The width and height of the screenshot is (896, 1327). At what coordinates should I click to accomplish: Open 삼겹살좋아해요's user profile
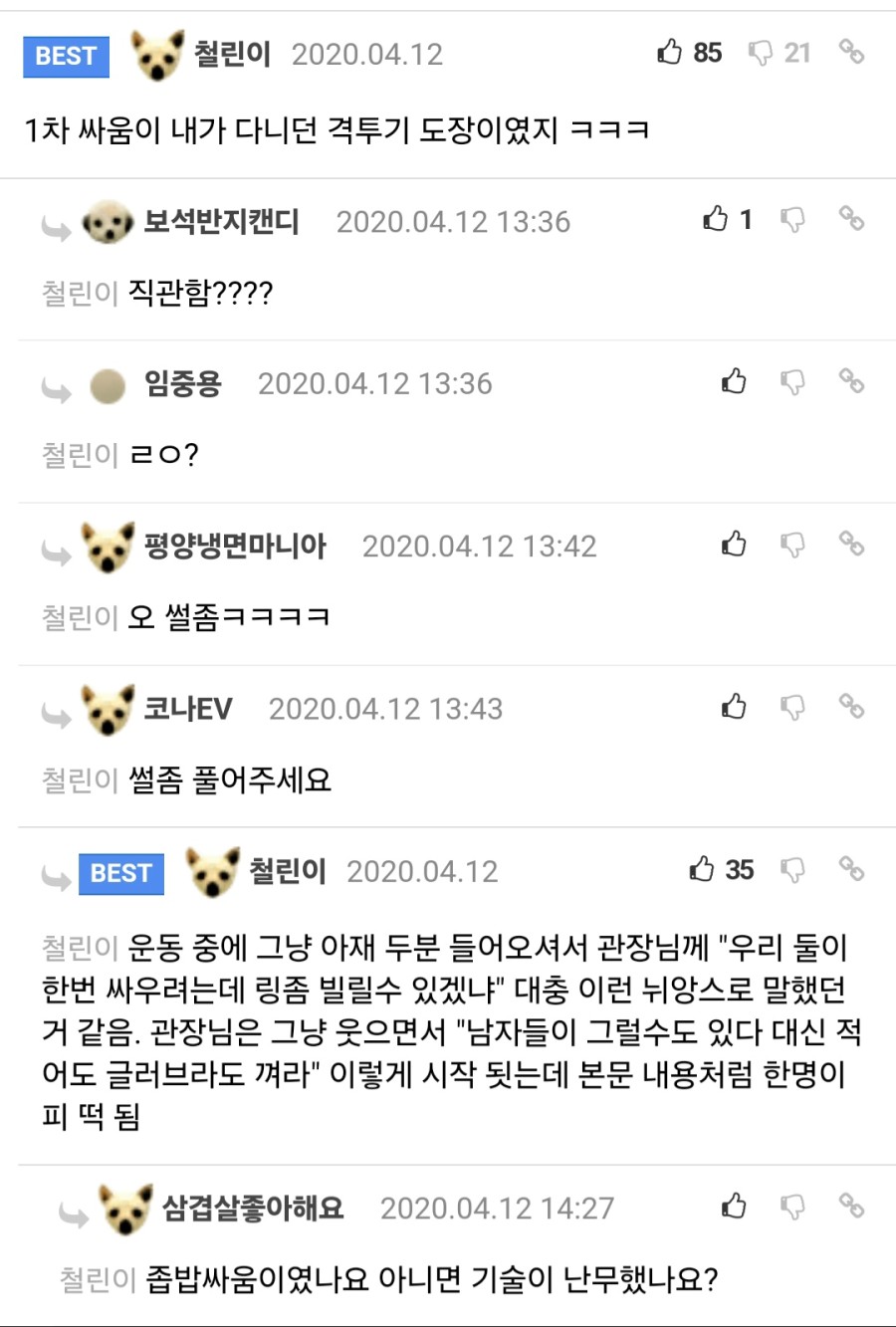click(x=253, y=1209)
